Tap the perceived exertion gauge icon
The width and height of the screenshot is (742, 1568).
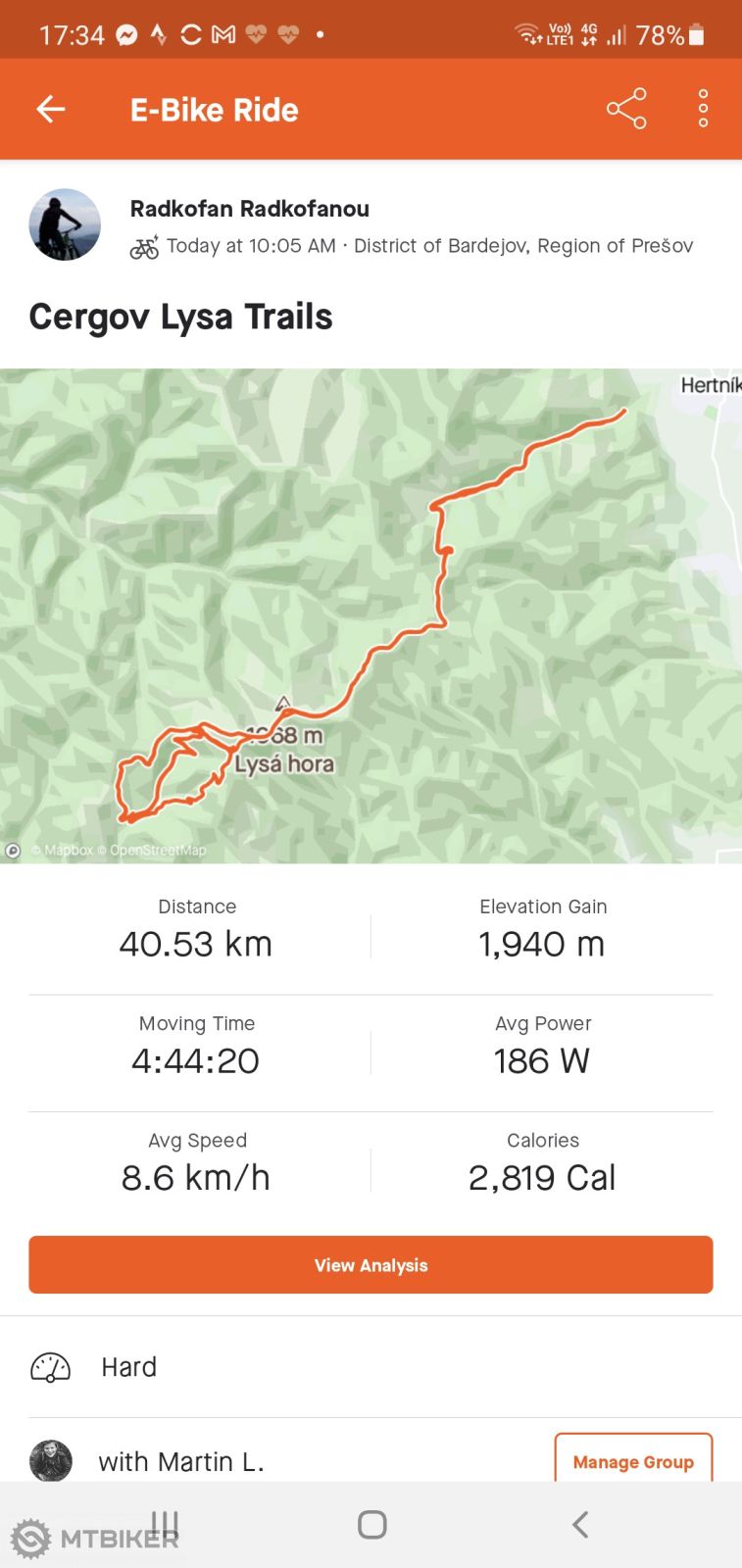click(49, 1366)
